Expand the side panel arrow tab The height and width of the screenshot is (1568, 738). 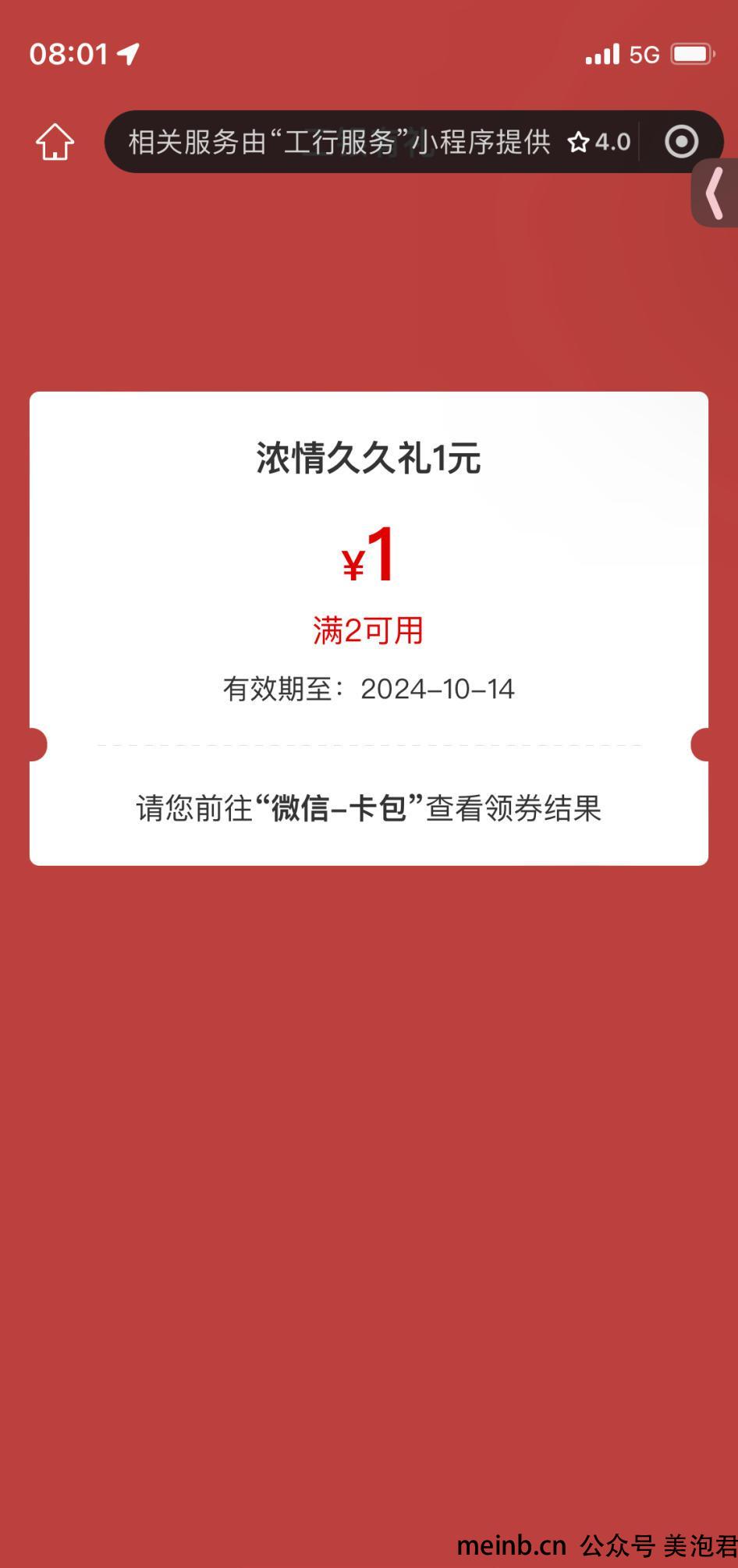(715, 193)
